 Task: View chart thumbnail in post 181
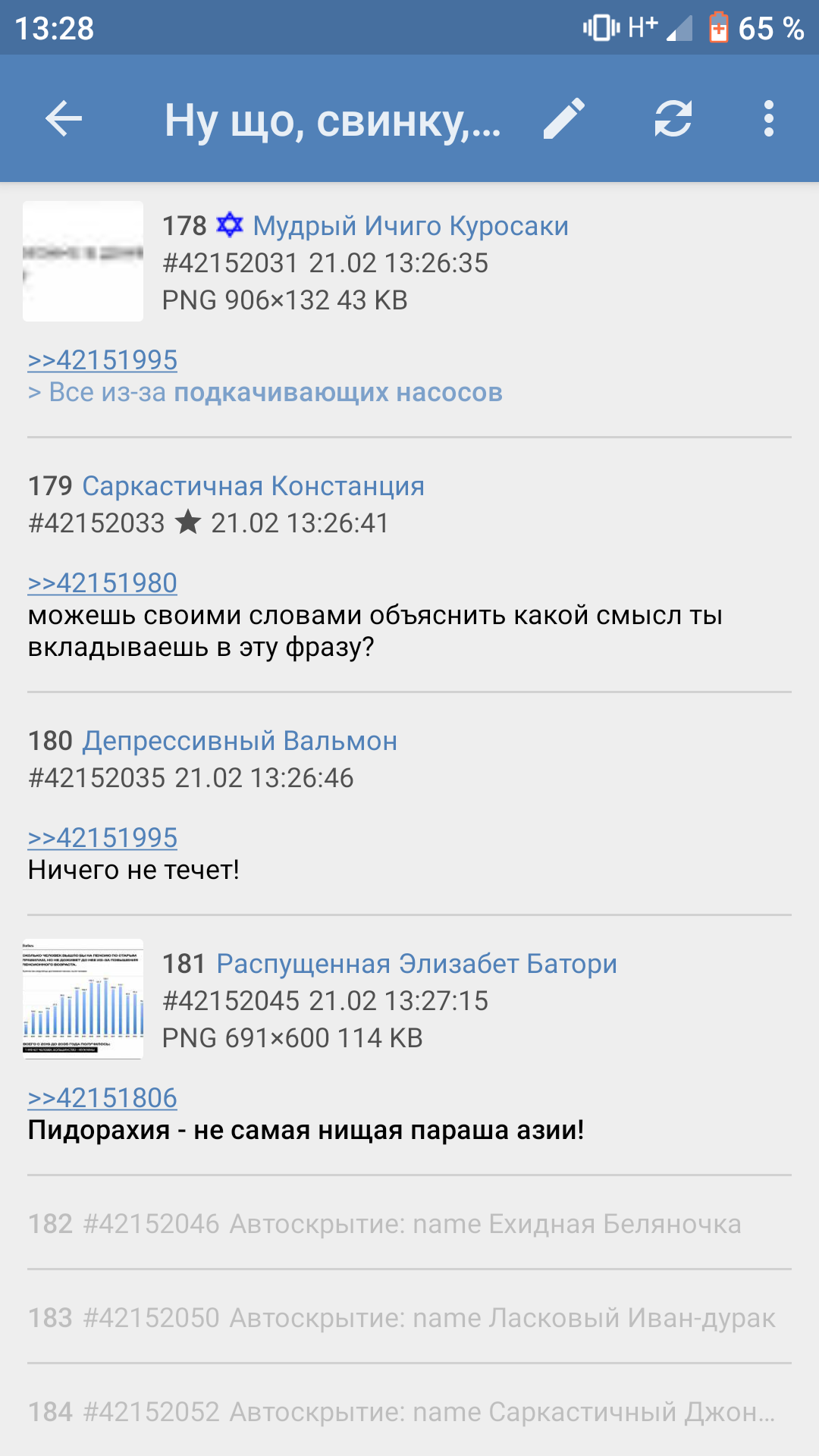pyautogui.click(x=83, y=999)
